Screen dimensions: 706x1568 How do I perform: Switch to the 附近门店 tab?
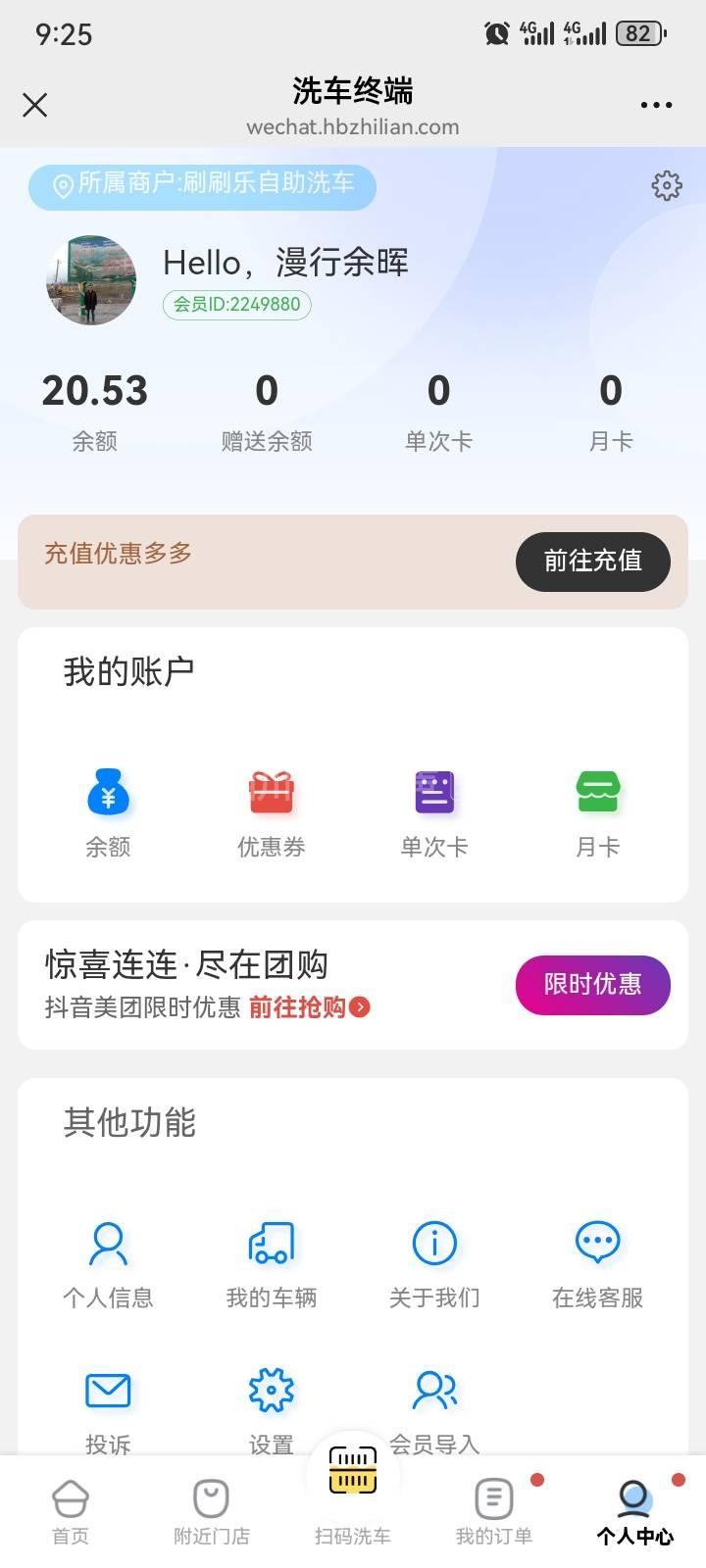pyautogui.click(x=212, y=1512)
